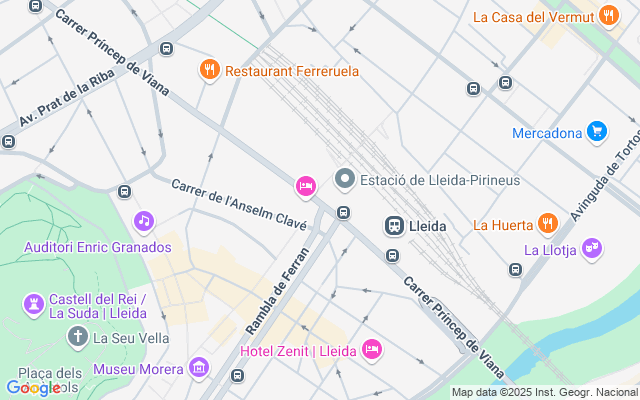Open Restaurant Ferreruela marker

(209, 71)
